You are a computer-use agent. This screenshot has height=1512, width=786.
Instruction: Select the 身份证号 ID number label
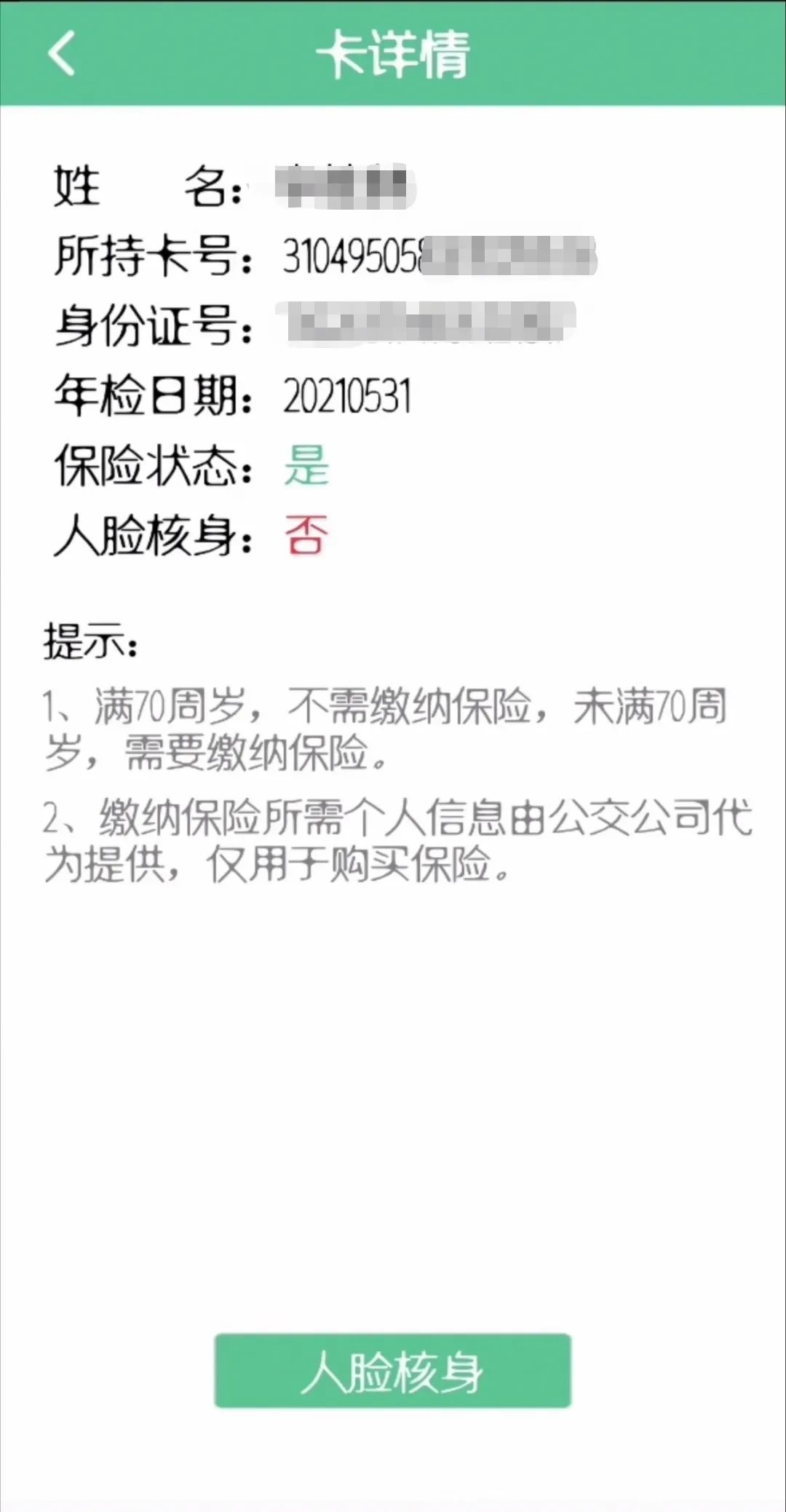point(153,327)
